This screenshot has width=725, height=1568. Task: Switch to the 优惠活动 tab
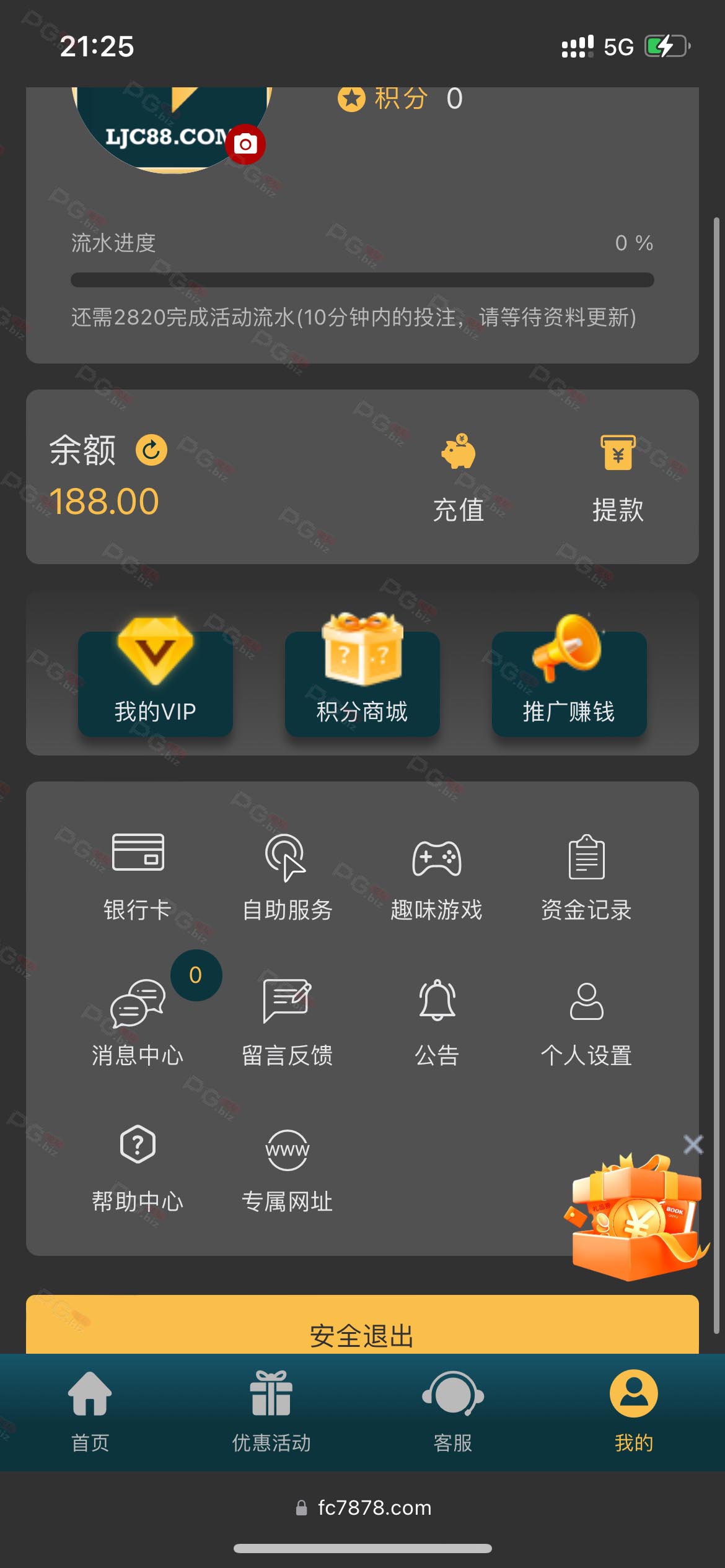[x=271, y=1412]
